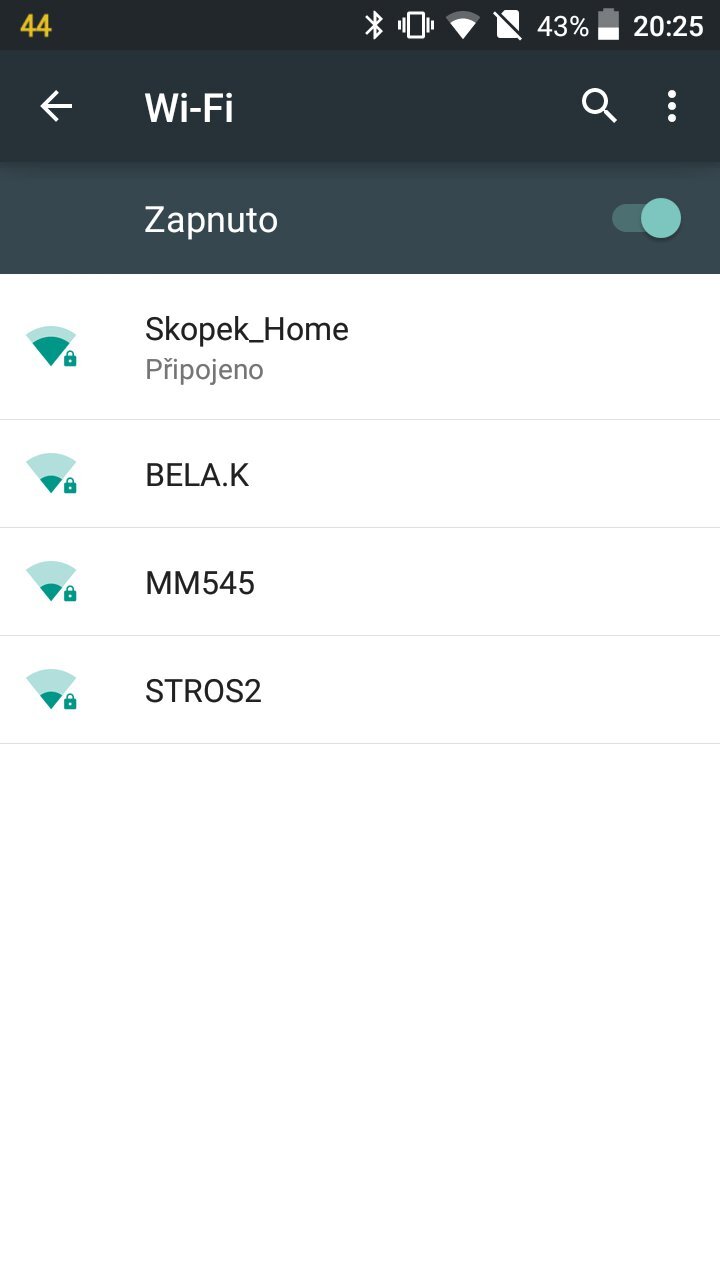Go back from Wi-Fi settings

coord(56,106)
